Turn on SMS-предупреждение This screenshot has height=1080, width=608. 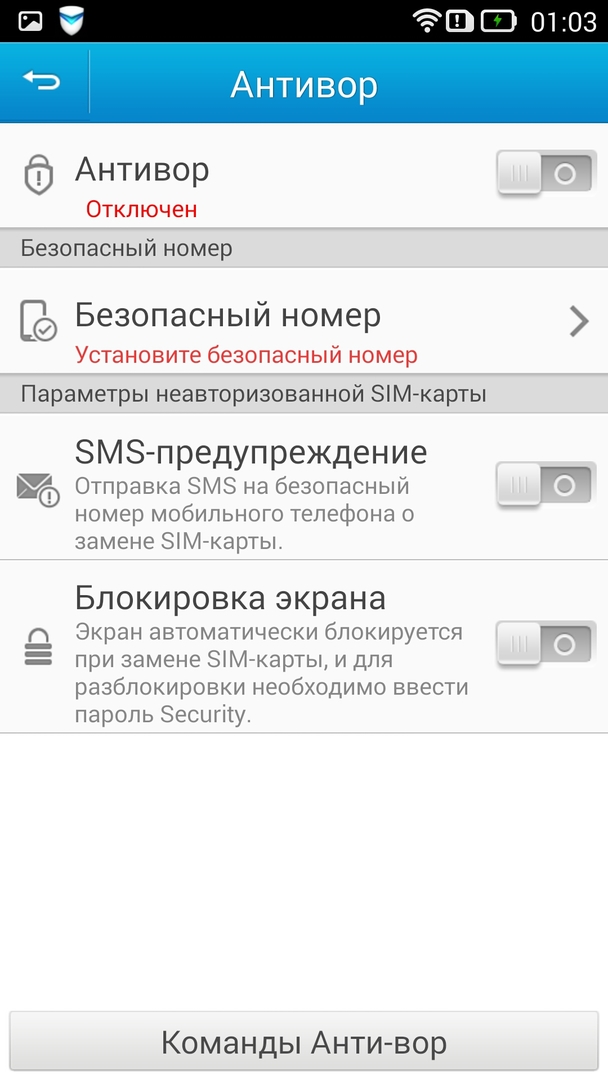click(x=546, y=486)
